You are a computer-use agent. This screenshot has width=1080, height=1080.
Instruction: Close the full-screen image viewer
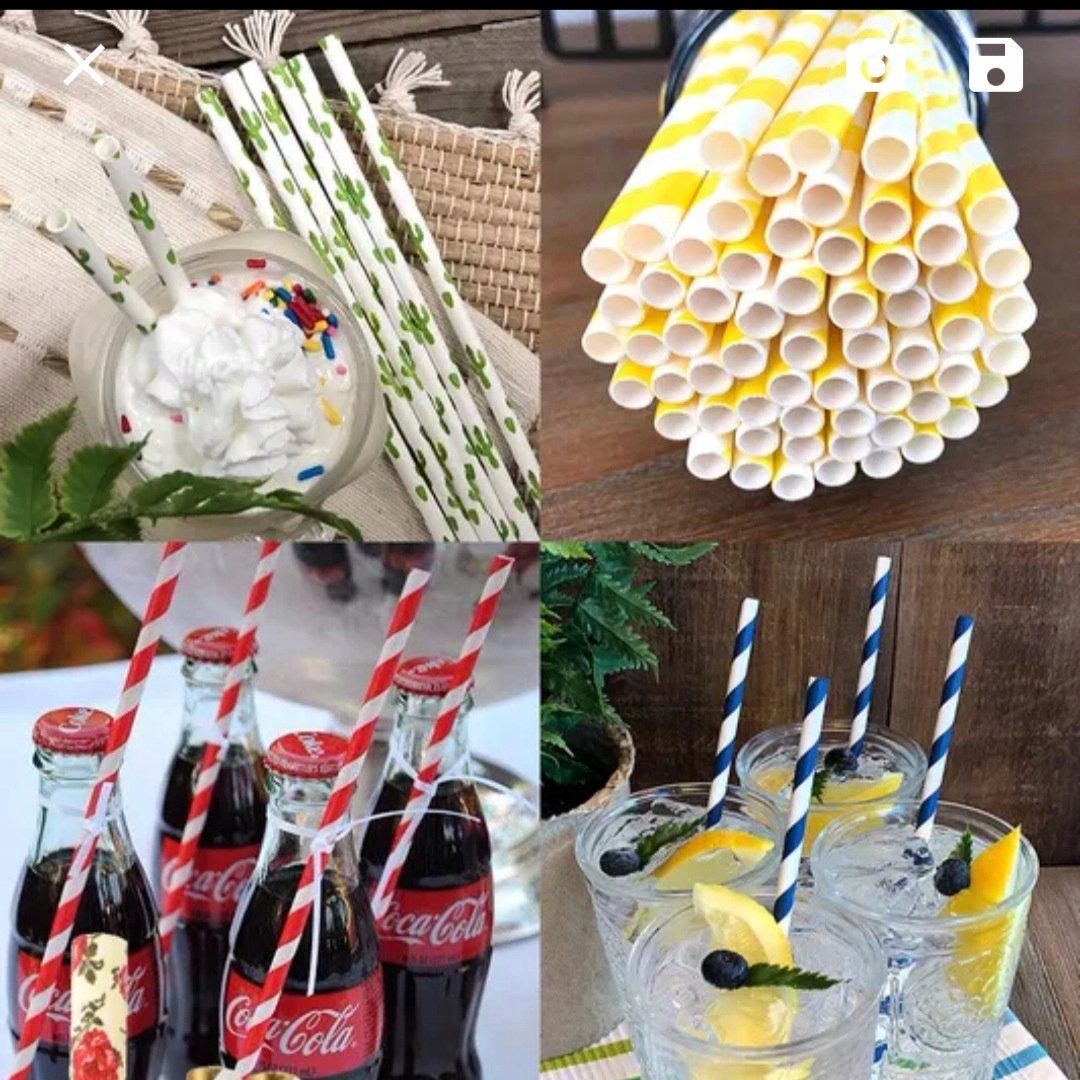(x=83, y=66)
